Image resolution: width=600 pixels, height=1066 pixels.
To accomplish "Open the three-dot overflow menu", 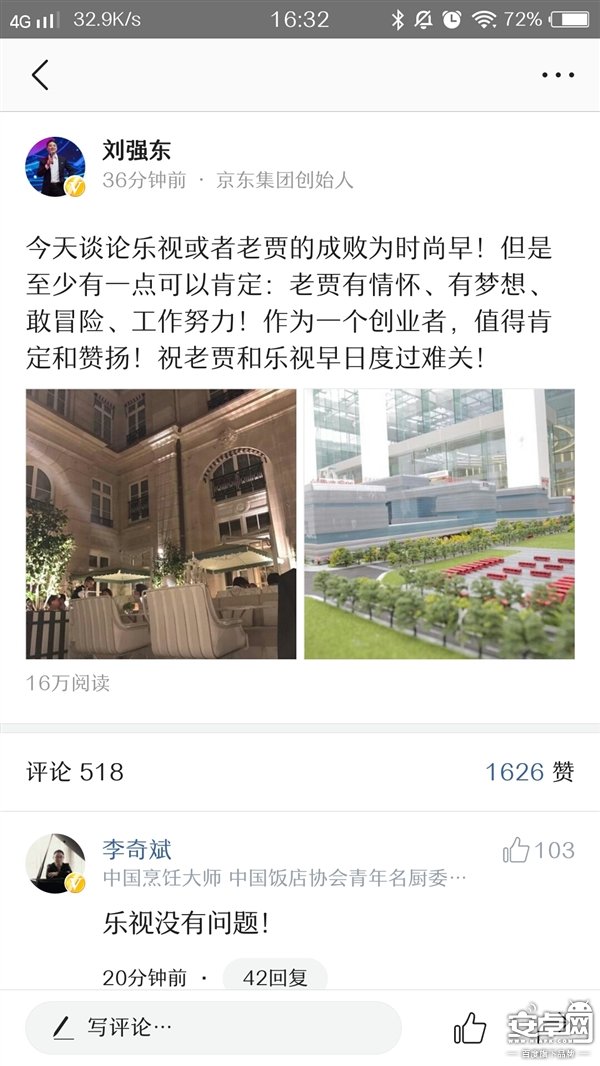I will [557, 75].
